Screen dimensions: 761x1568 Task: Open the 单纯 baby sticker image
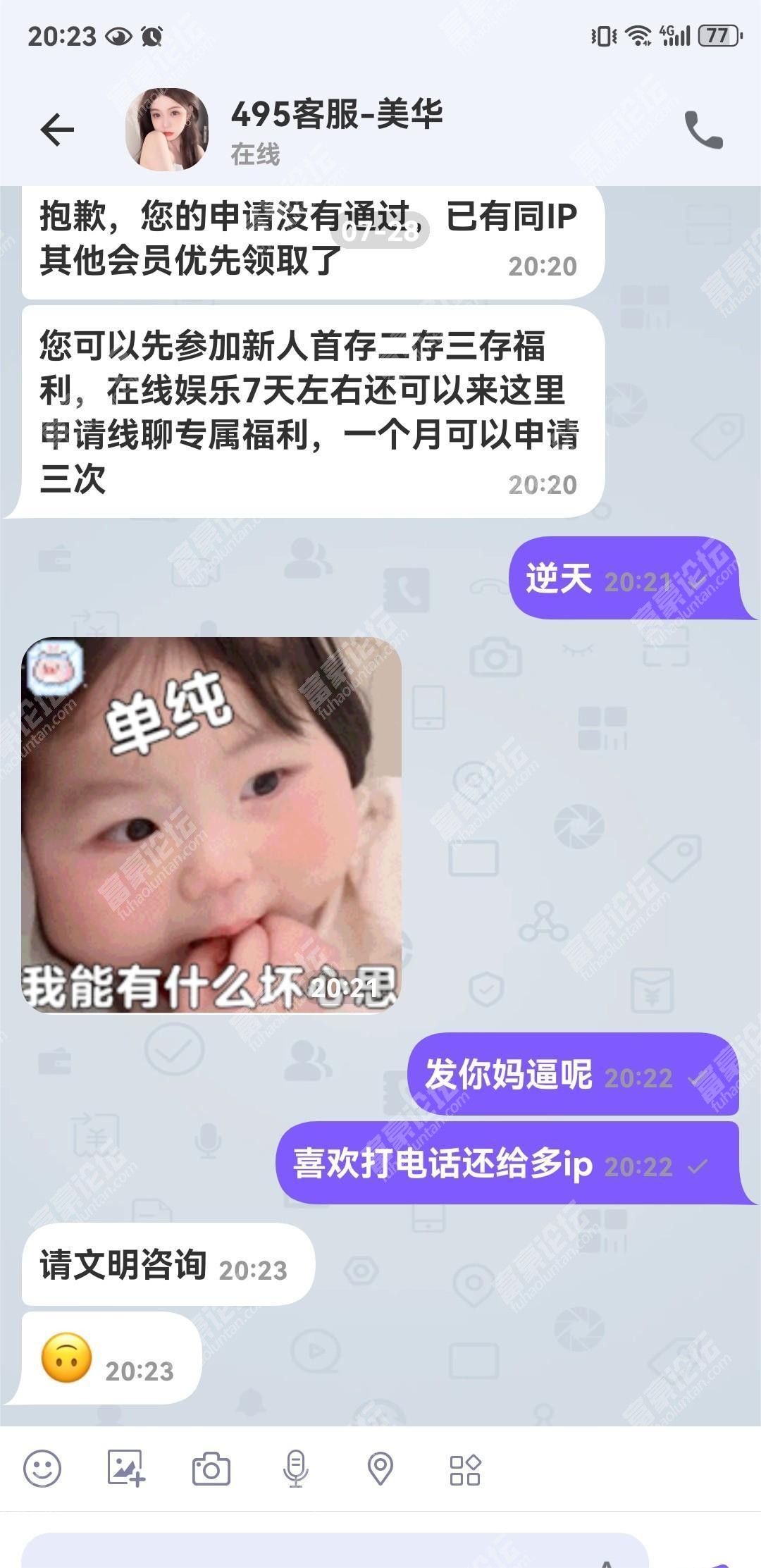pos(211,825)
